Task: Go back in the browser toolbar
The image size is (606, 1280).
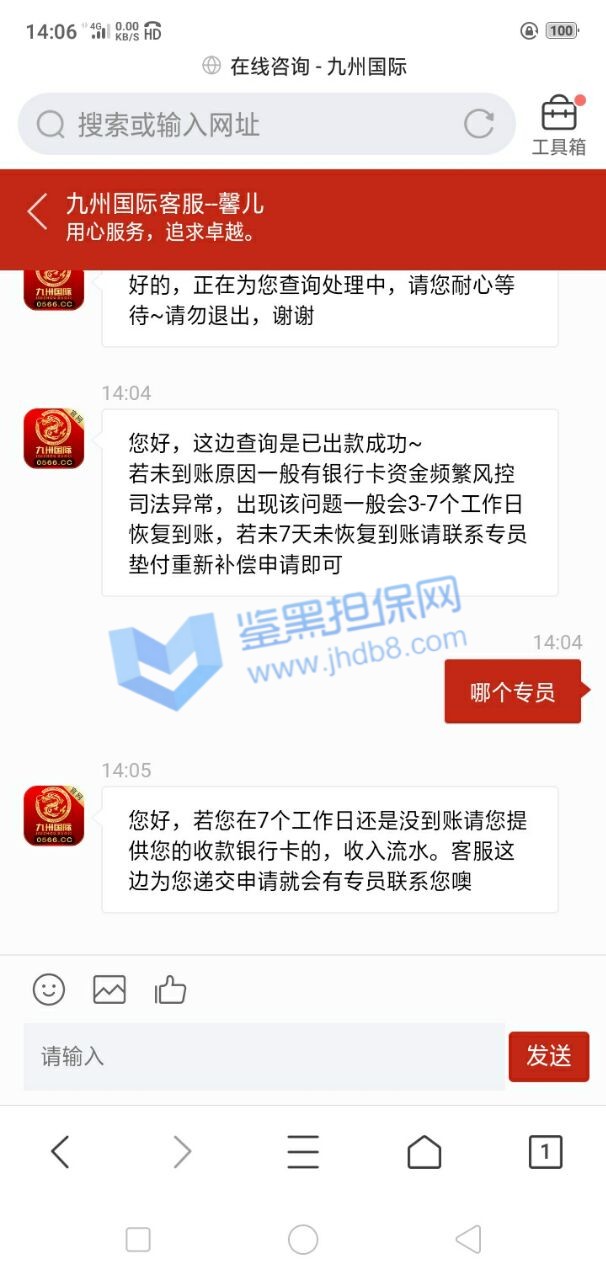Action: 60,1152
